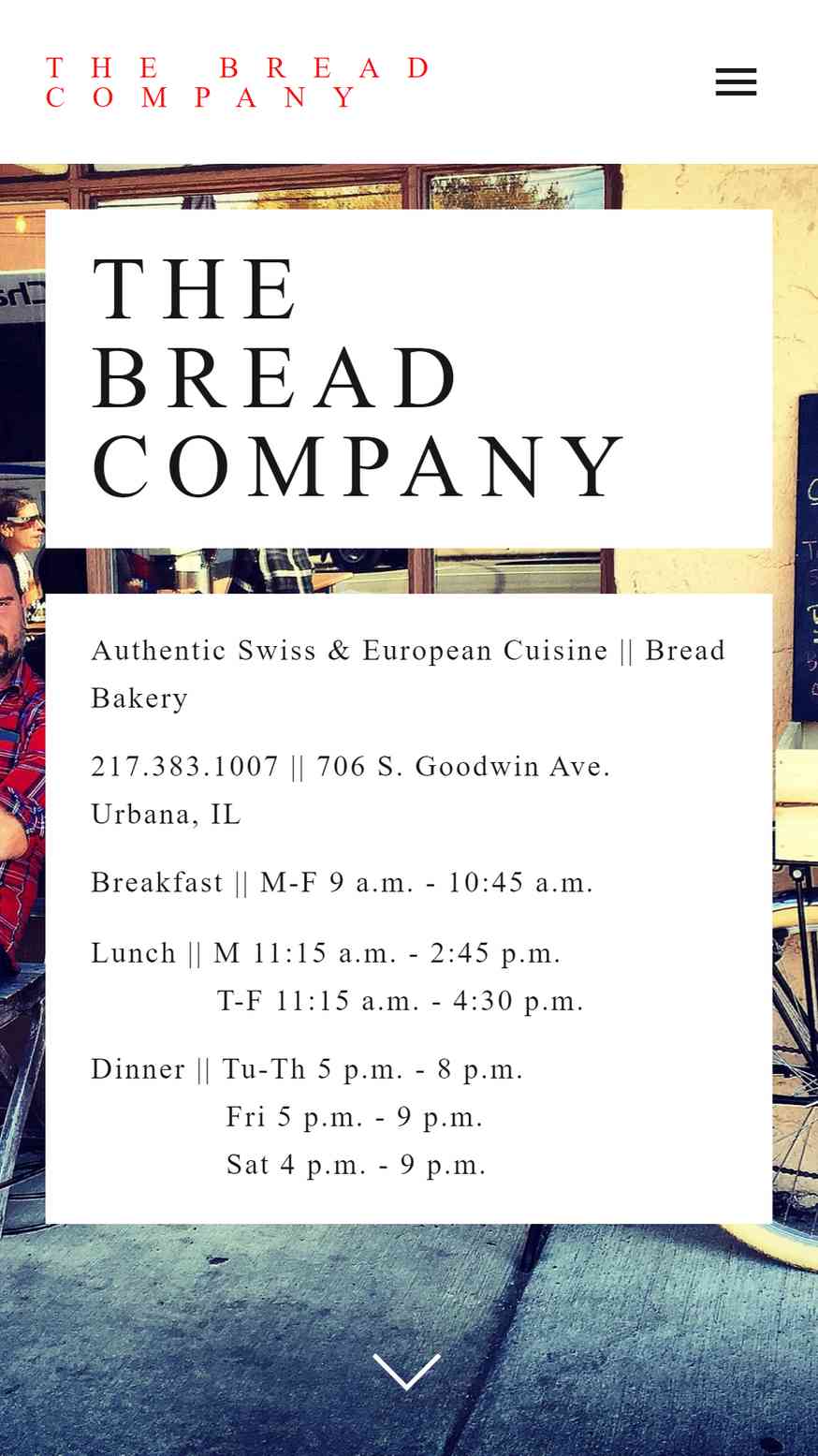The height and width of the screenshot is (1456, 818).
Task: Tap the down chevron arrow
Action: [406, 1372]
